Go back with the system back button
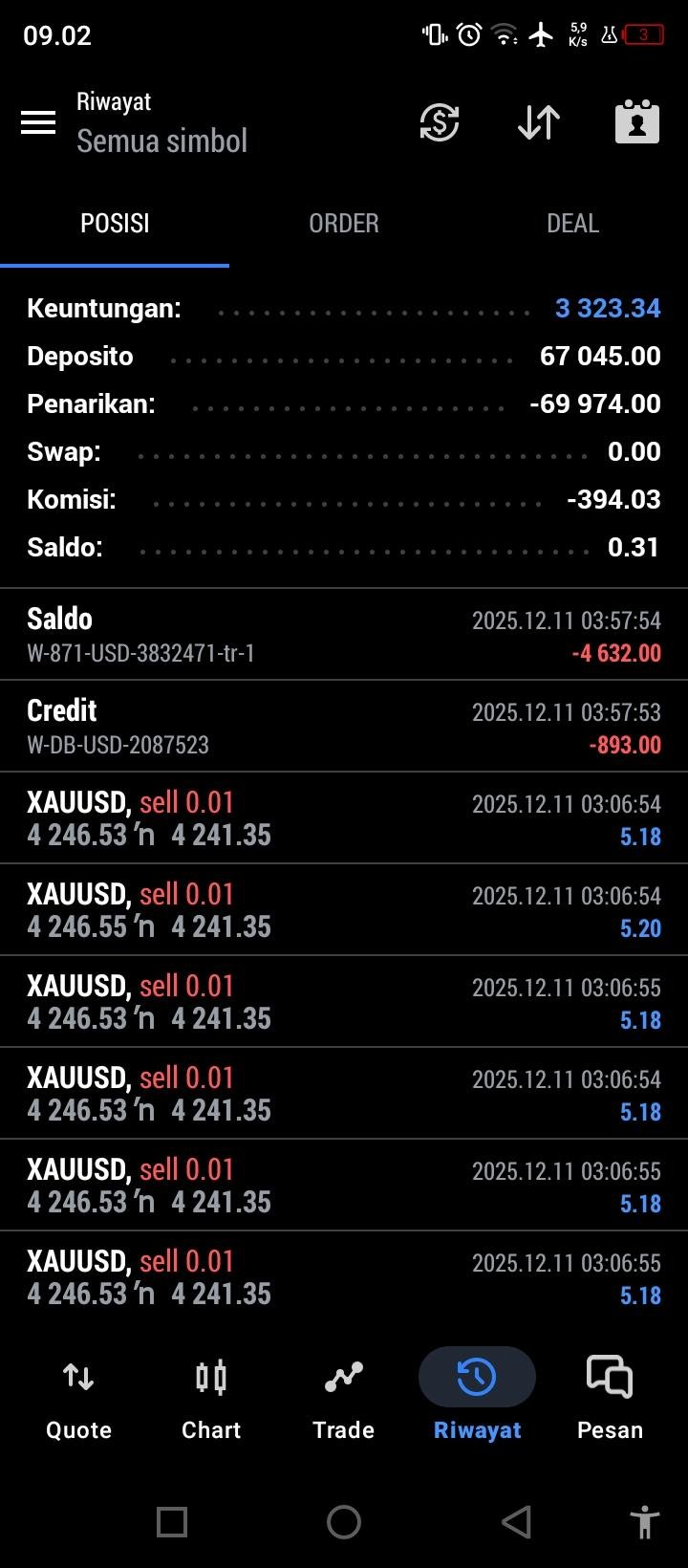Image resolution: width=688 pixels, height=1568 pixels. [516, 1521]
